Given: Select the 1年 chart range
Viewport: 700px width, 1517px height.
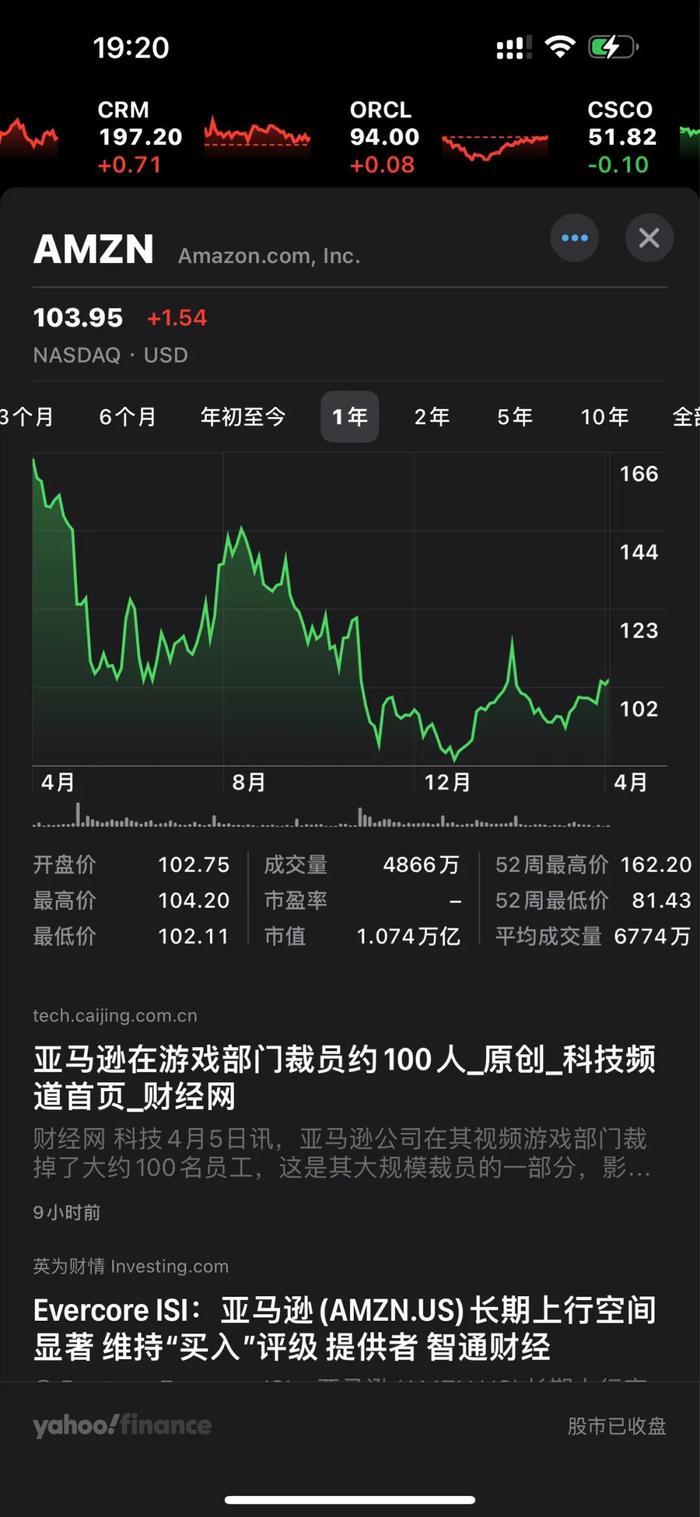Looking at the screenshot, I should click(350, 417).
